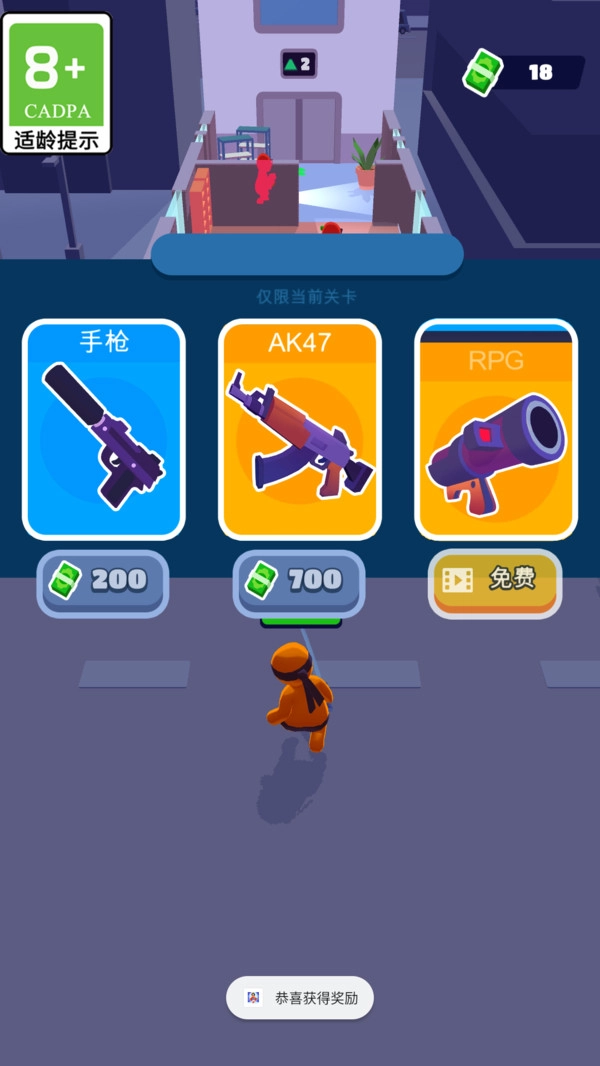Select the 手枪 pistol card
Screen dimensions: 600x1066
[104, 430]
